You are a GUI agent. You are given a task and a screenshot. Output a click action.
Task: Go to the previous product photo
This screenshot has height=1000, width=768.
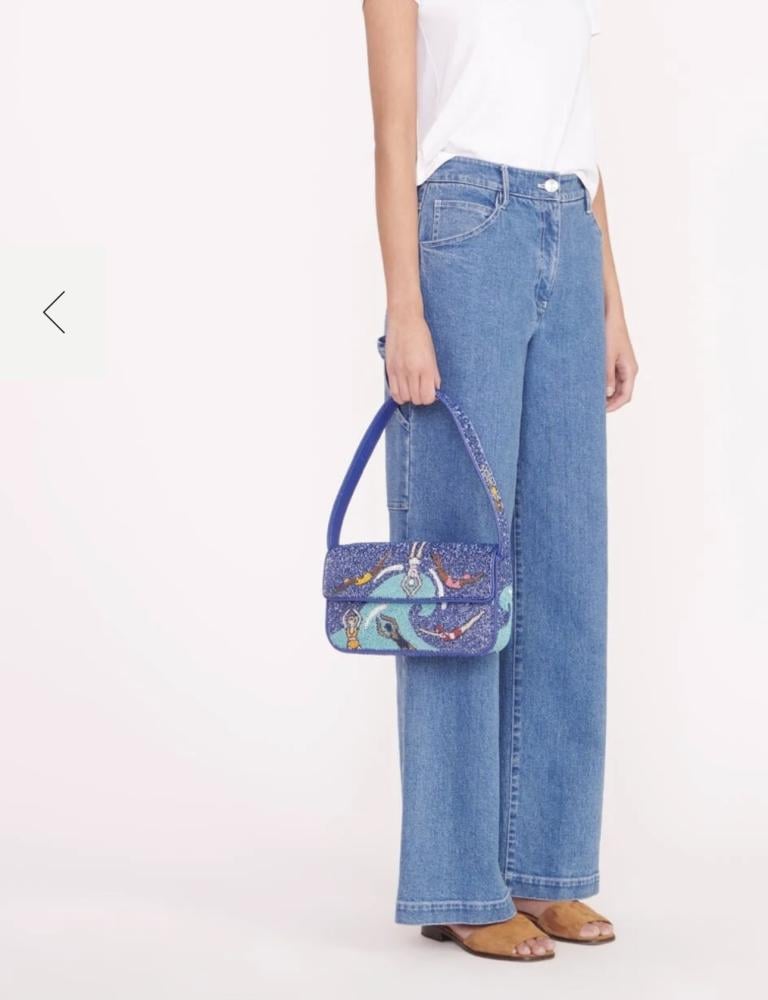coord(54,312)
